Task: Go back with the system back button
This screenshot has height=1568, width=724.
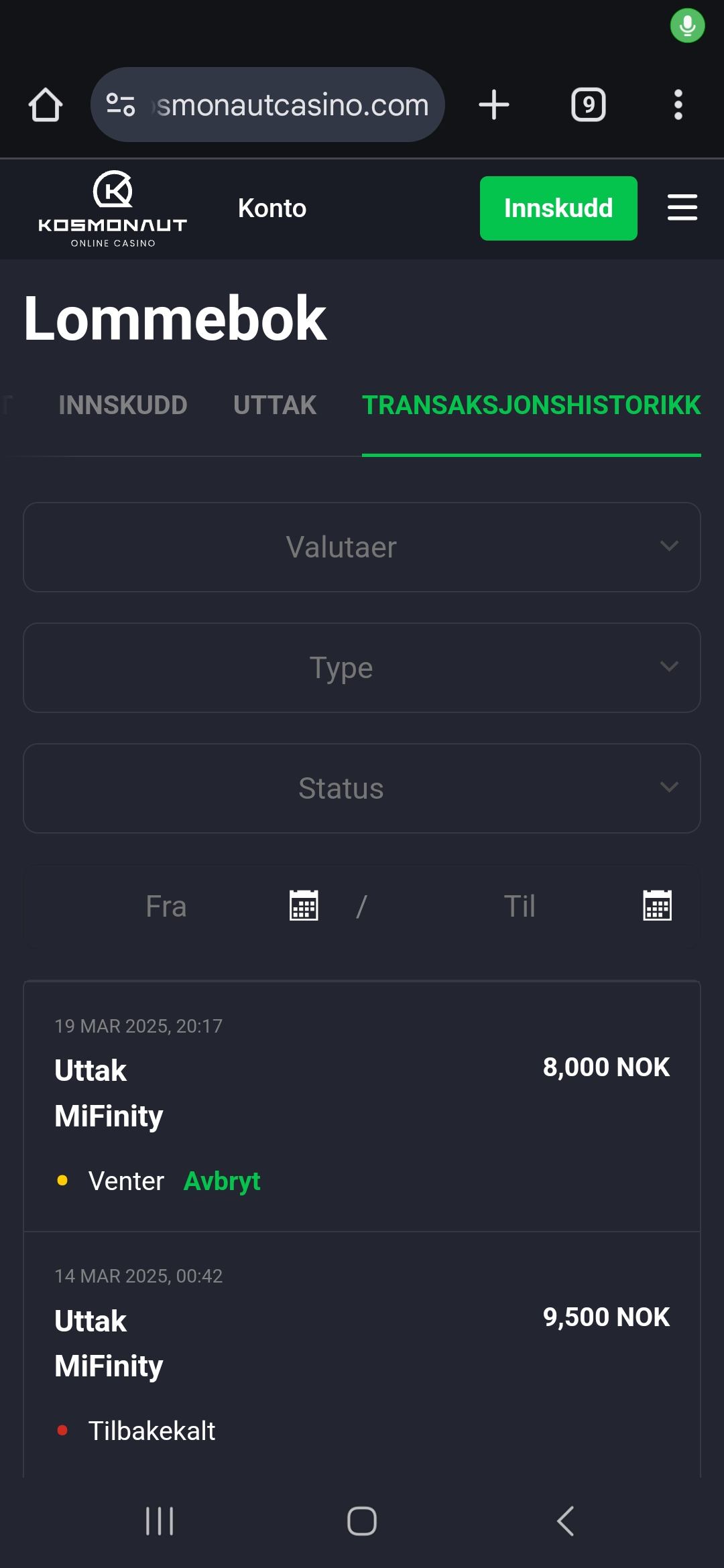Action: [x=565, y=1520]
